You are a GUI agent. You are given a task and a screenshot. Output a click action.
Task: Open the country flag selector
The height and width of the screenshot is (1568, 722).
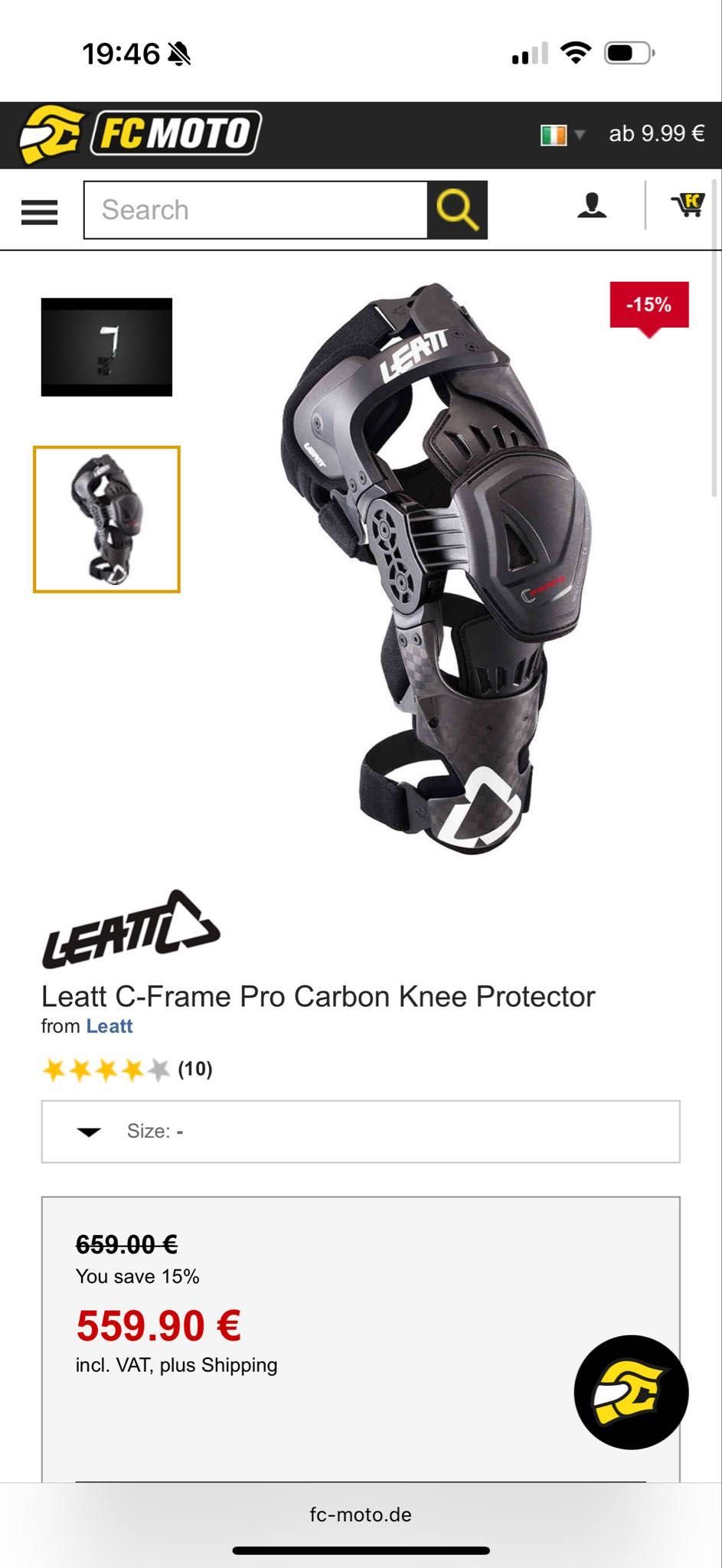[561, 135]
